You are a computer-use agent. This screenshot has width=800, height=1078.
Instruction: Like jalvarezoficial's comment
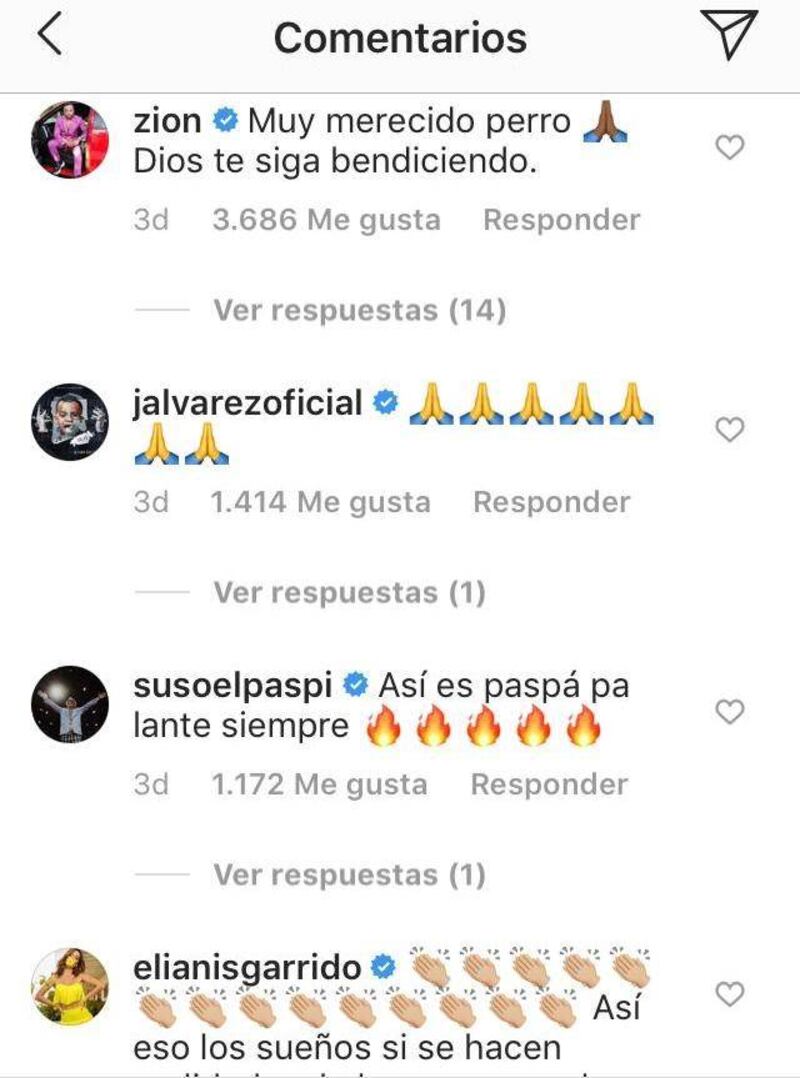(x=731, y=430)
